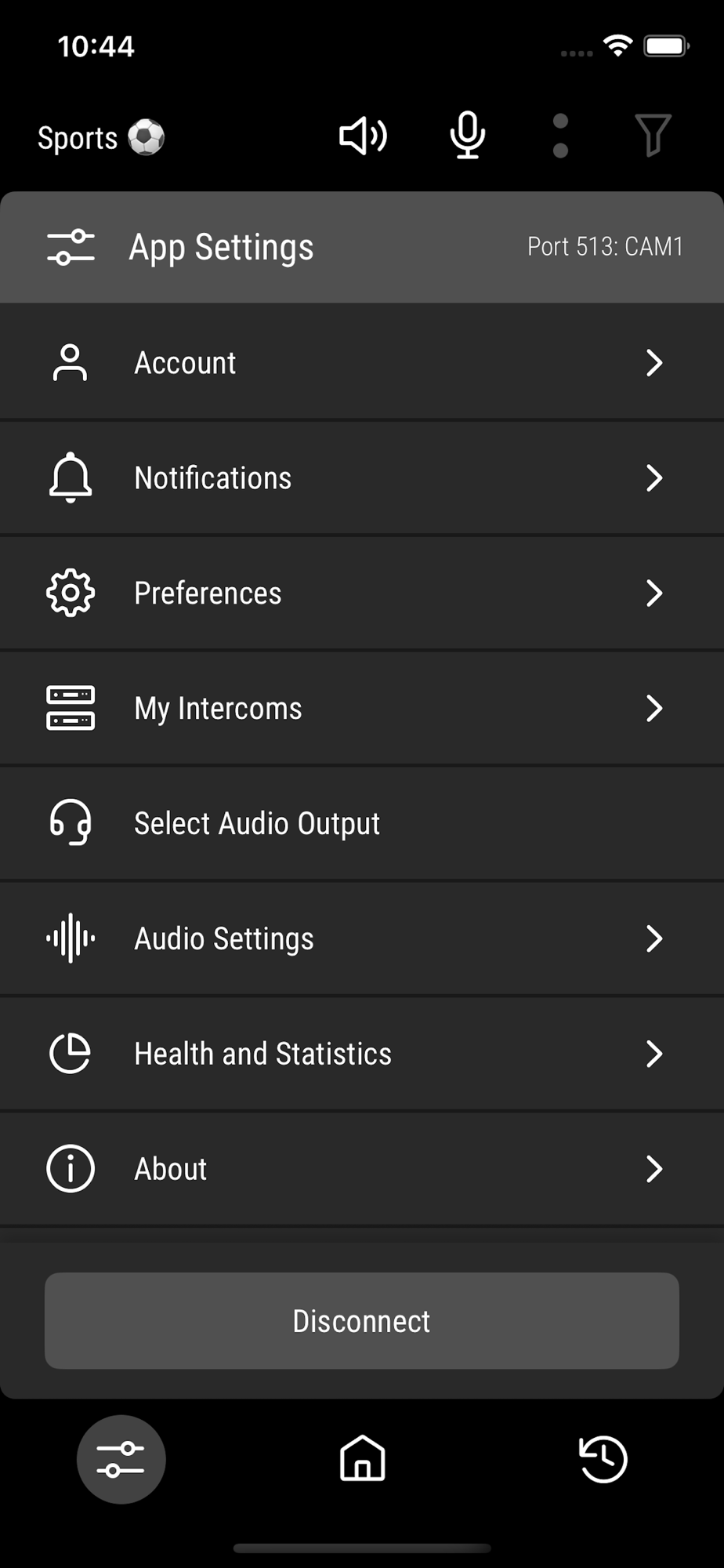Open the filter funnel icon
This screenshot has height=1568, width=724.
pos(653,136)
